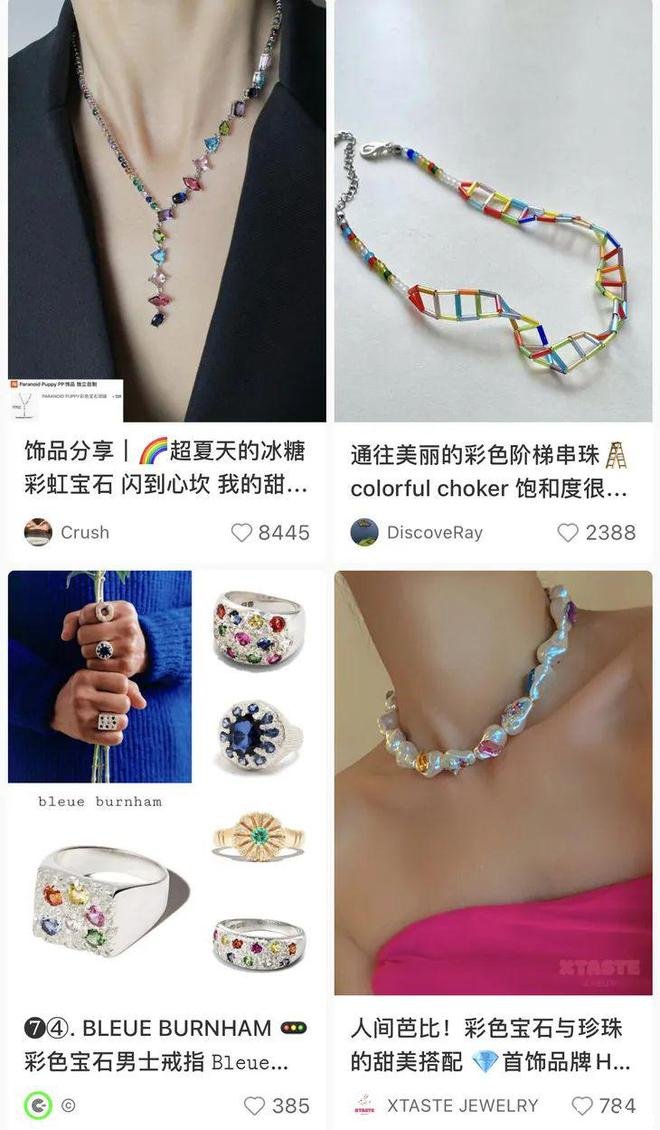
Task: Open the XTASTE pearl necklace post
Action: point(493,780)
